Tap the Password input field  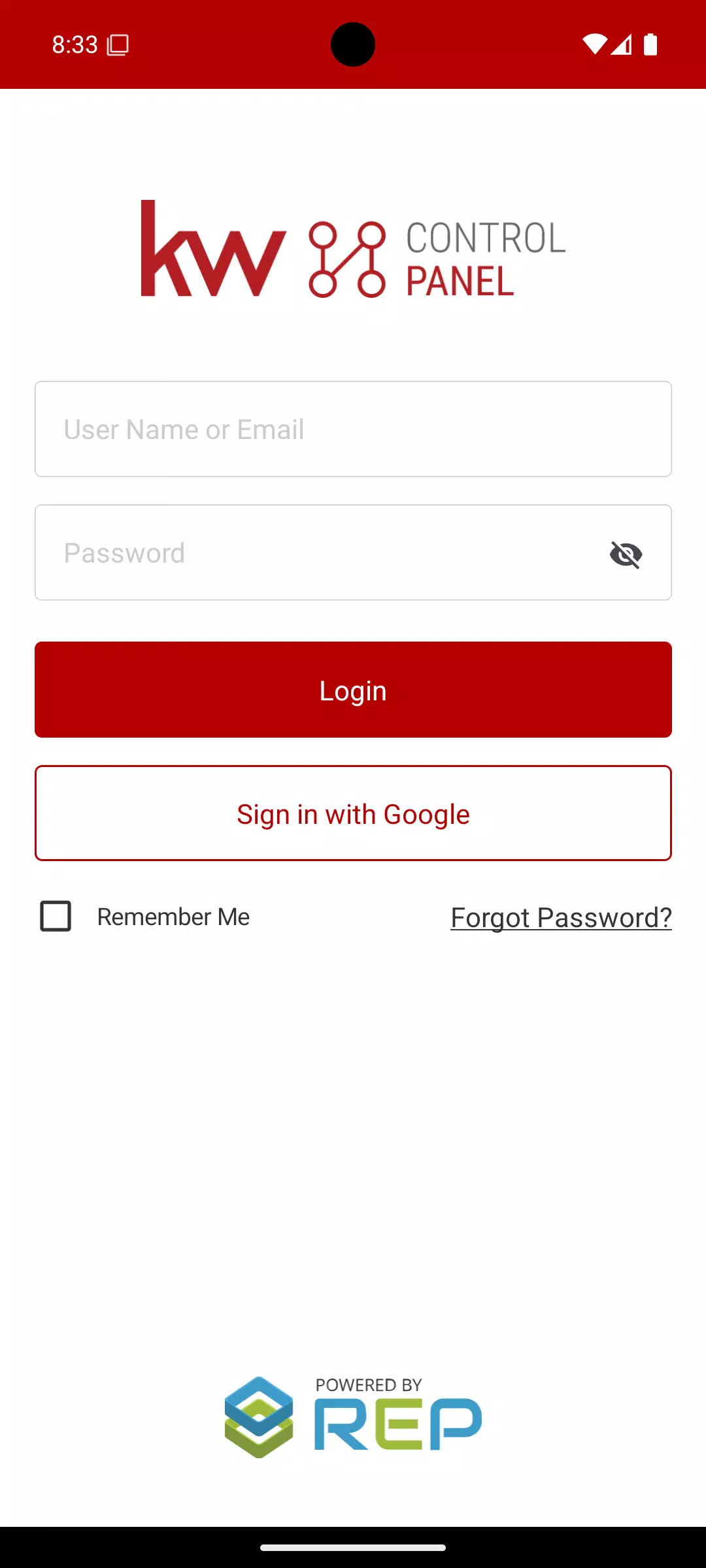(314, 553)
